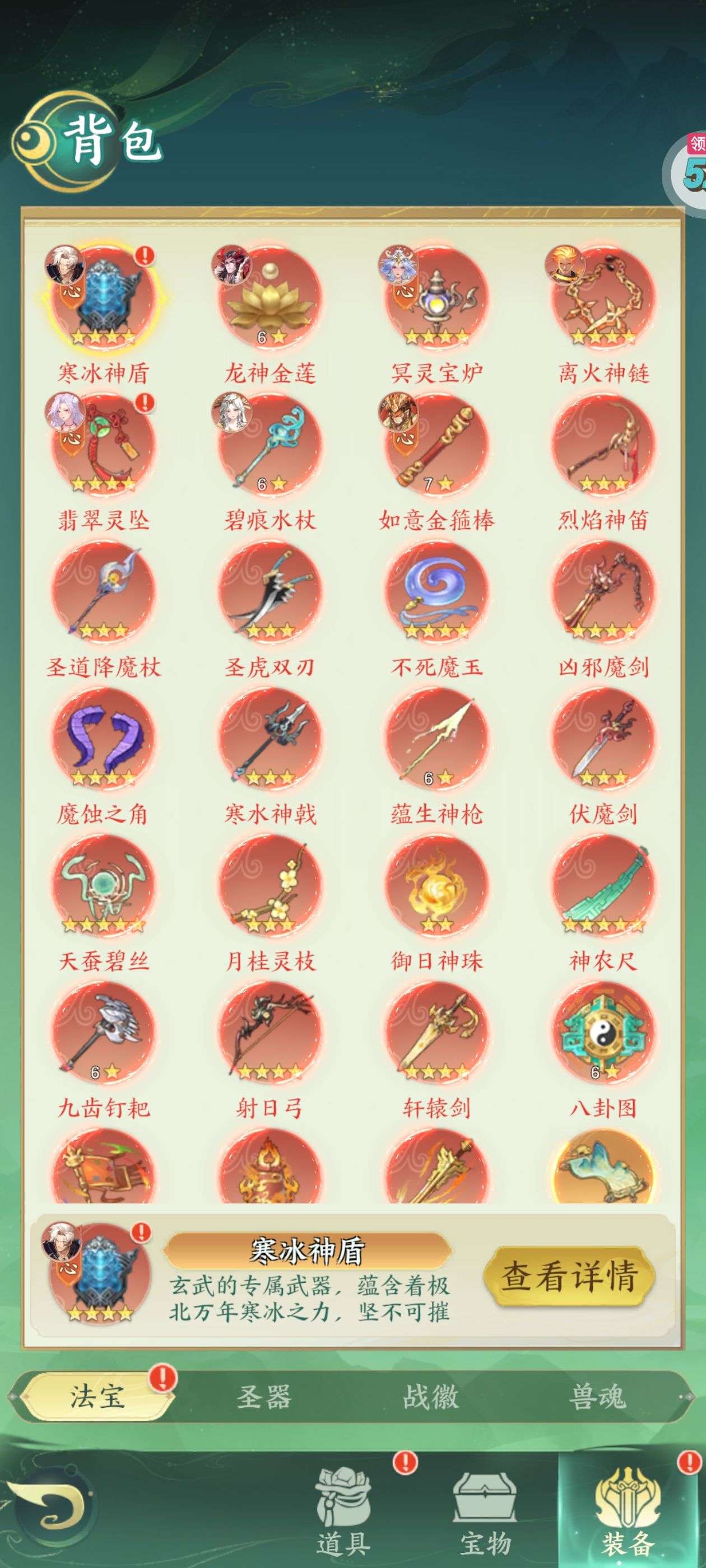
Task: Open the 兽魂 tab
Action: pyautogui.click(x=597, y=1396)
